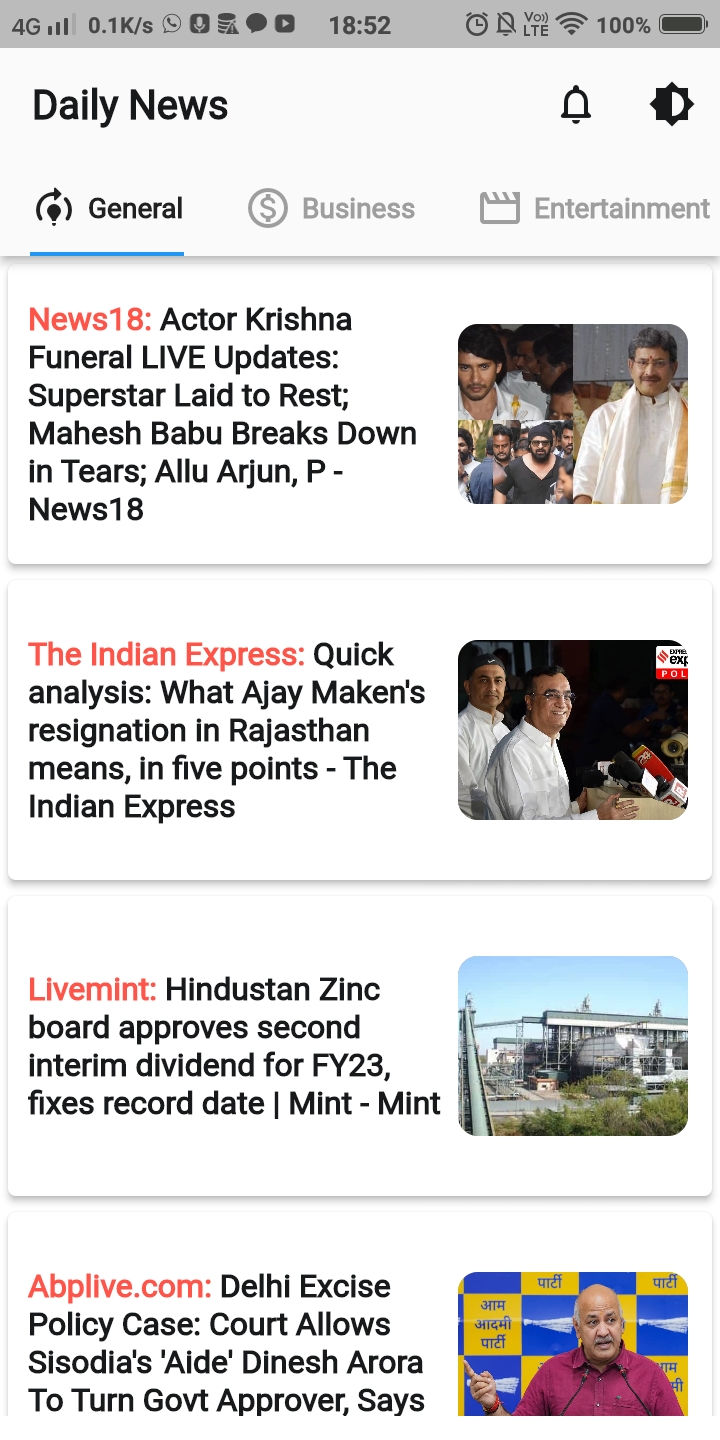The width and height of the screenshot is (720, 1440).
Task: Select the General tab
Action: click(x=109, y=209)
